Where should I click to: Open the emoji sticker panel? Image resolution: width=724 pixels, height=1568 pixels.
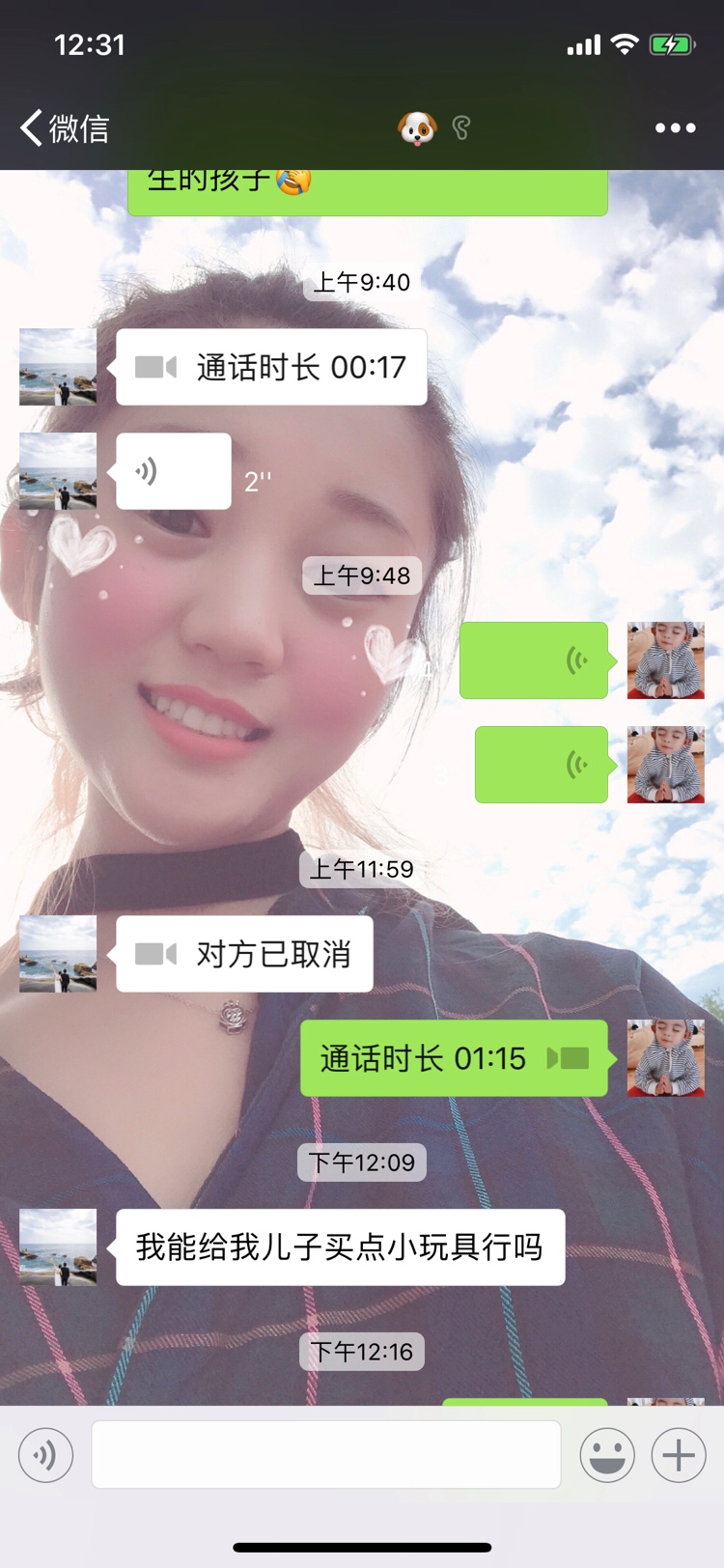[607, 1455]
